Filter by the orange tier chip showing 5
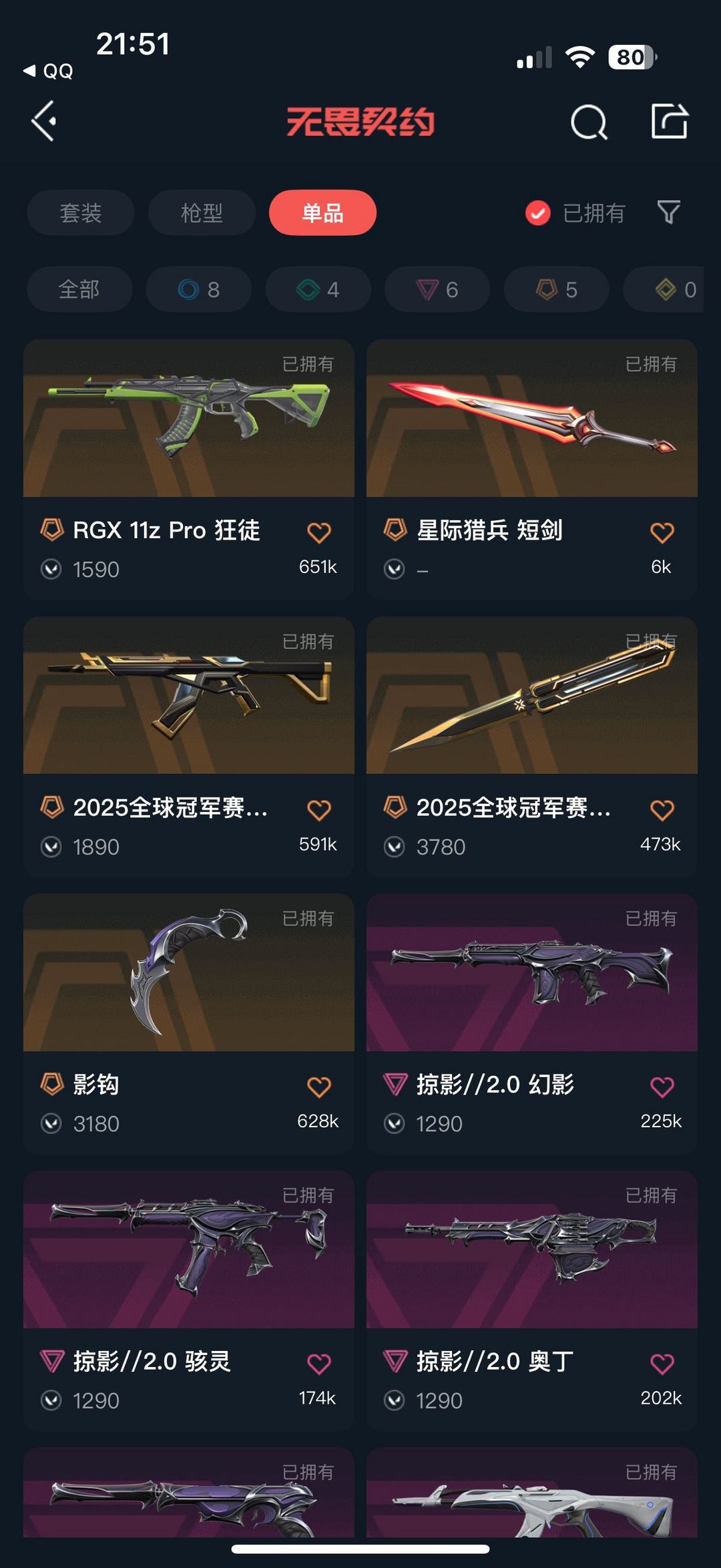Viewport: 721px width, 1568px height. [x=556, y=289]
